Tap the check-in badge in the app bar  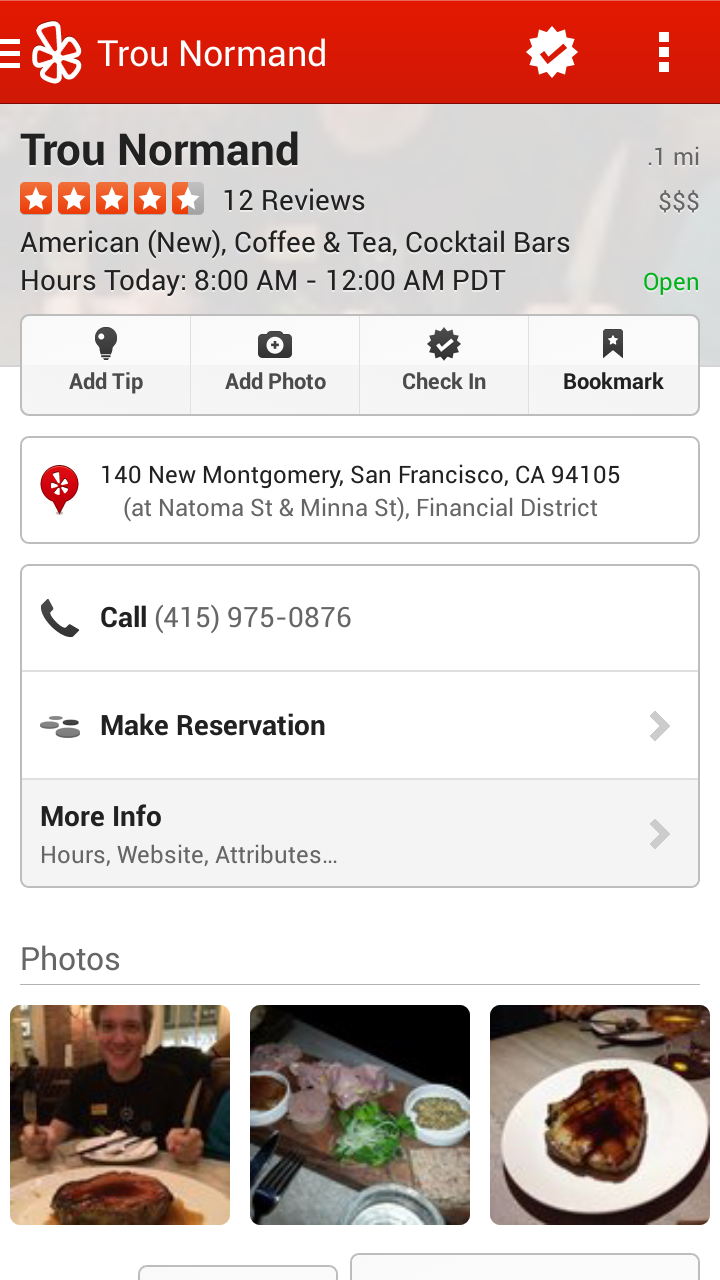[x=552, y=53]
